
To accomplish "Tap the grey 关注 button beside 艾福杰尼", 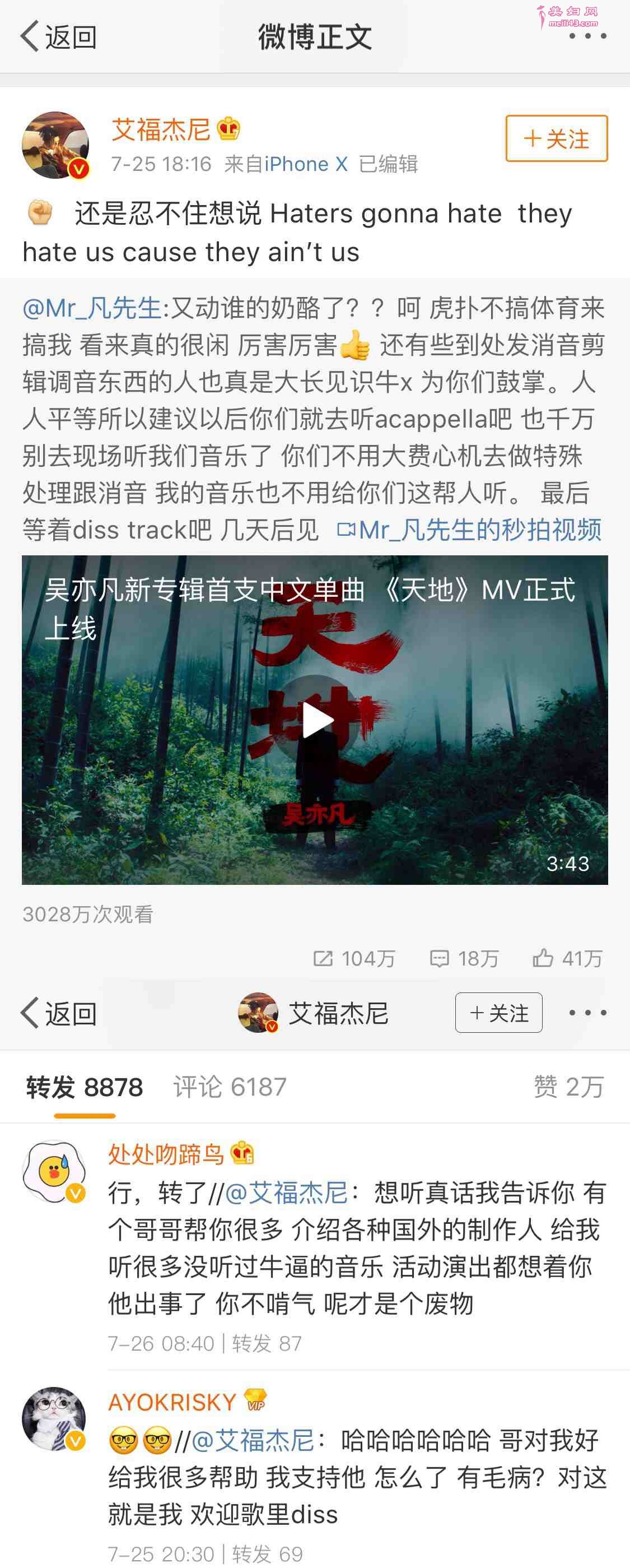I will 498,1013.
